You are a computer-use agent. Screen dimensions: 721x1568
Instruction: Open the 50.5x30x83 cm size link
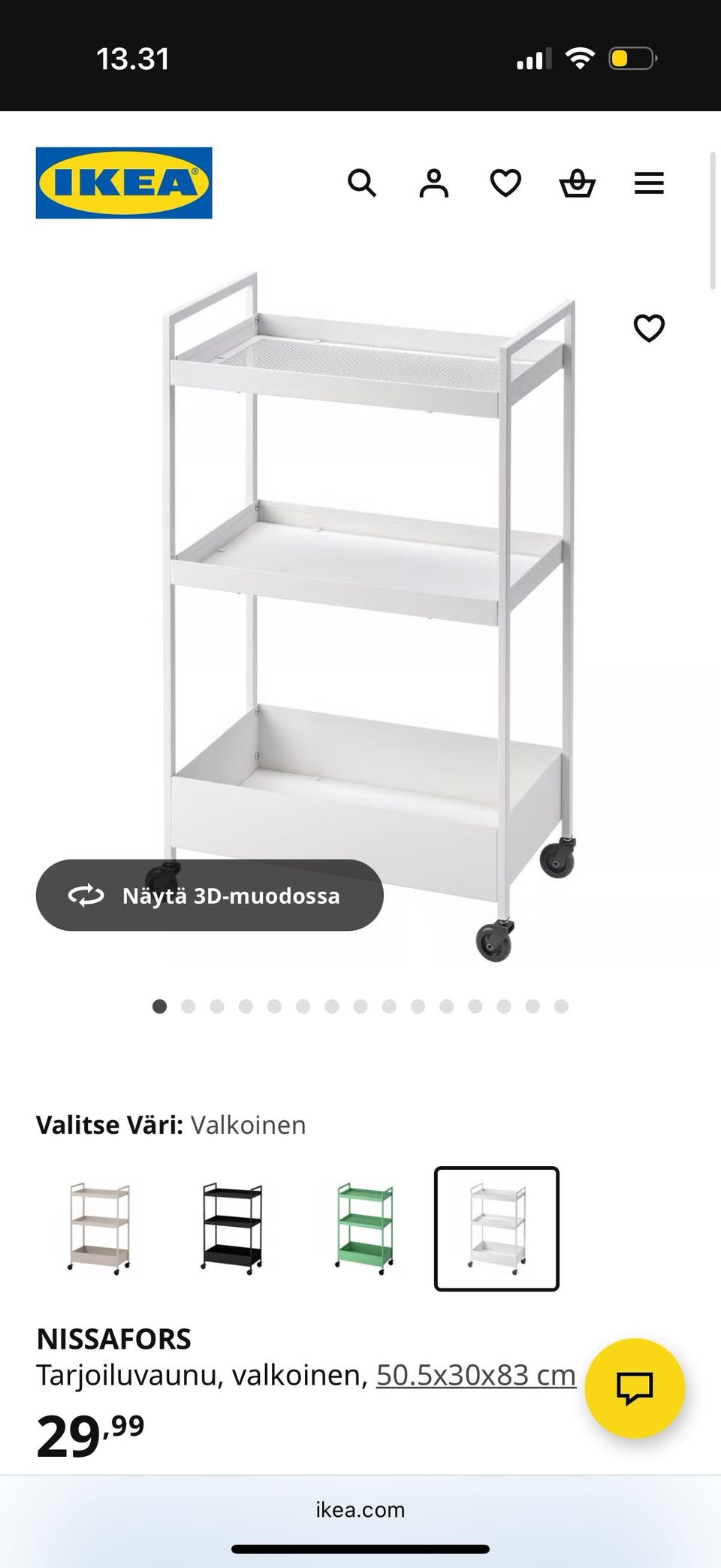click(475, 1373)
